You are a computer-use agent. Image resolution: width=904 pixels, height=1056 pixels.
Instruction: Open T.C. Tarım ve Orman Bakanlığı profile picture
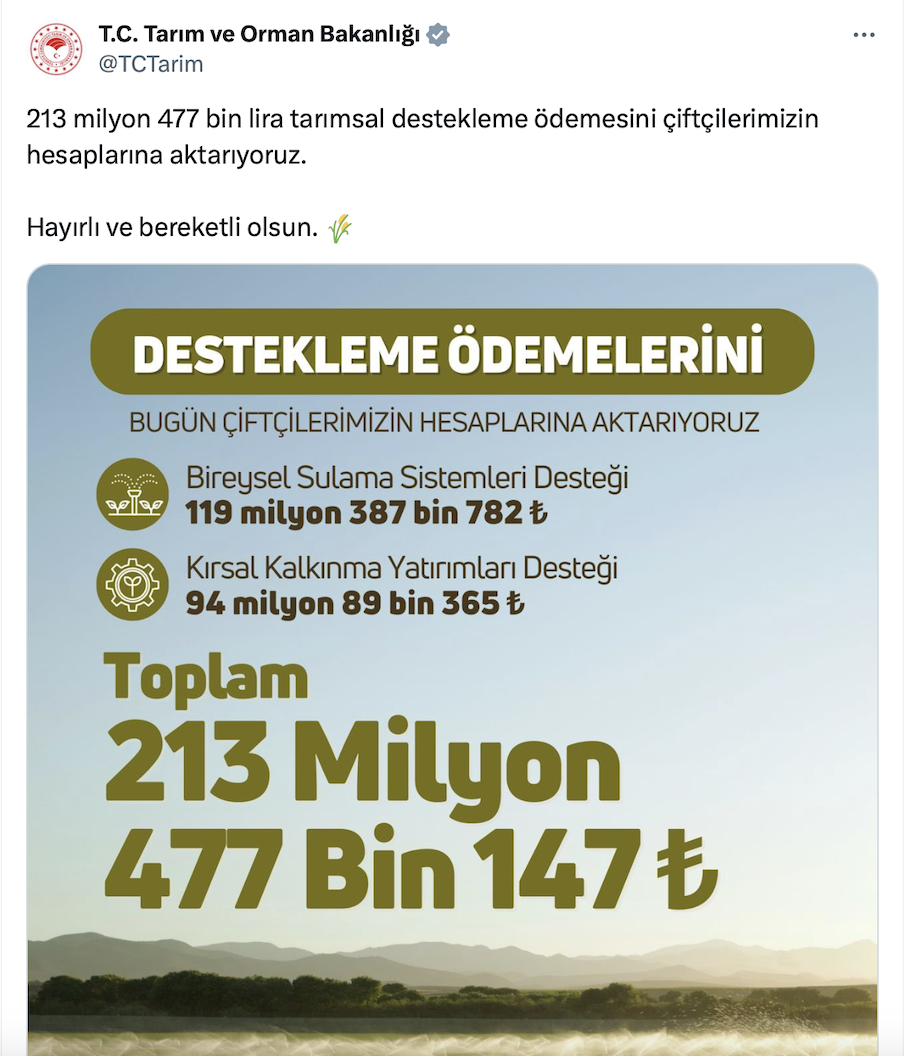56,49
